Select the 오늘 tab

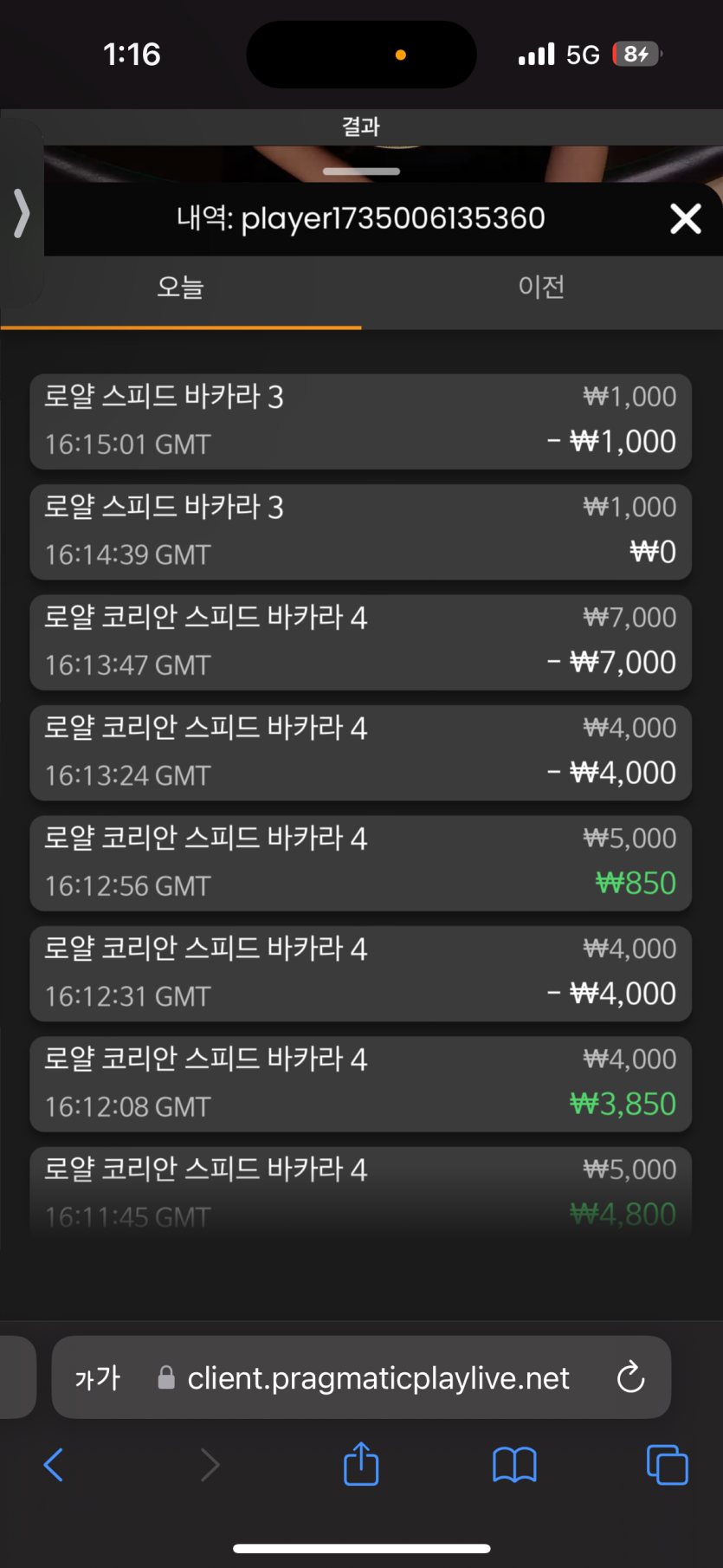pos(180,287)
